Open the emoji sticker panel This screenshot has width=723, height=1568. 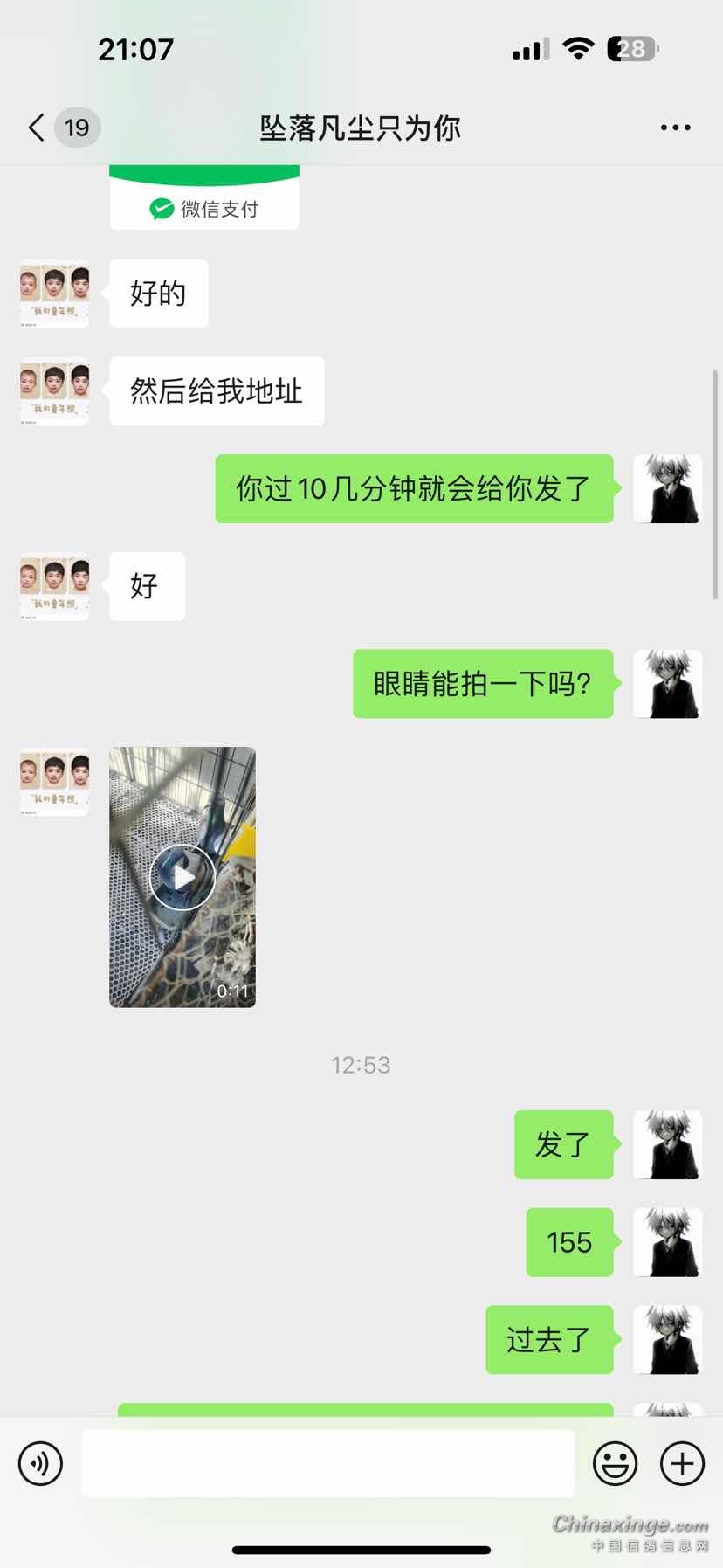click(615, 1463)
